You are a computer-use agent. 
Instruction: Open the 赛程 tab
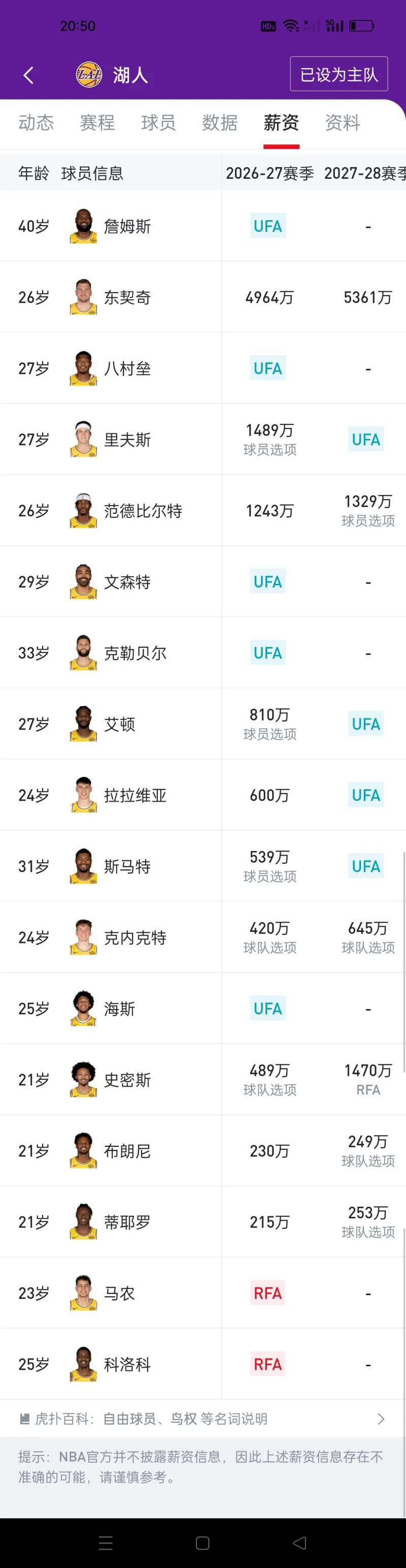coord(97,123)
